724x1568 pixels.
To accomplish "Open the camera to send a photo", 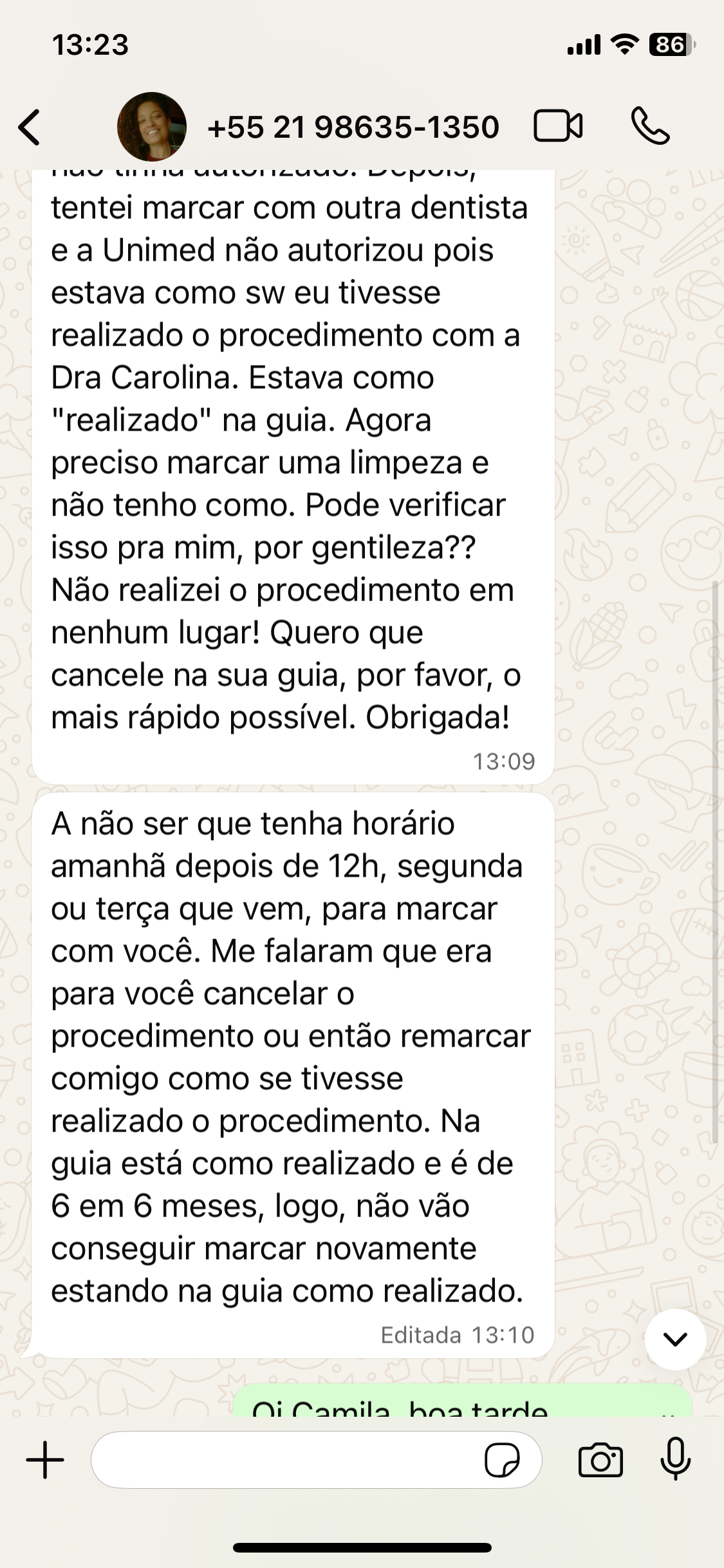I will (600, 1460).
